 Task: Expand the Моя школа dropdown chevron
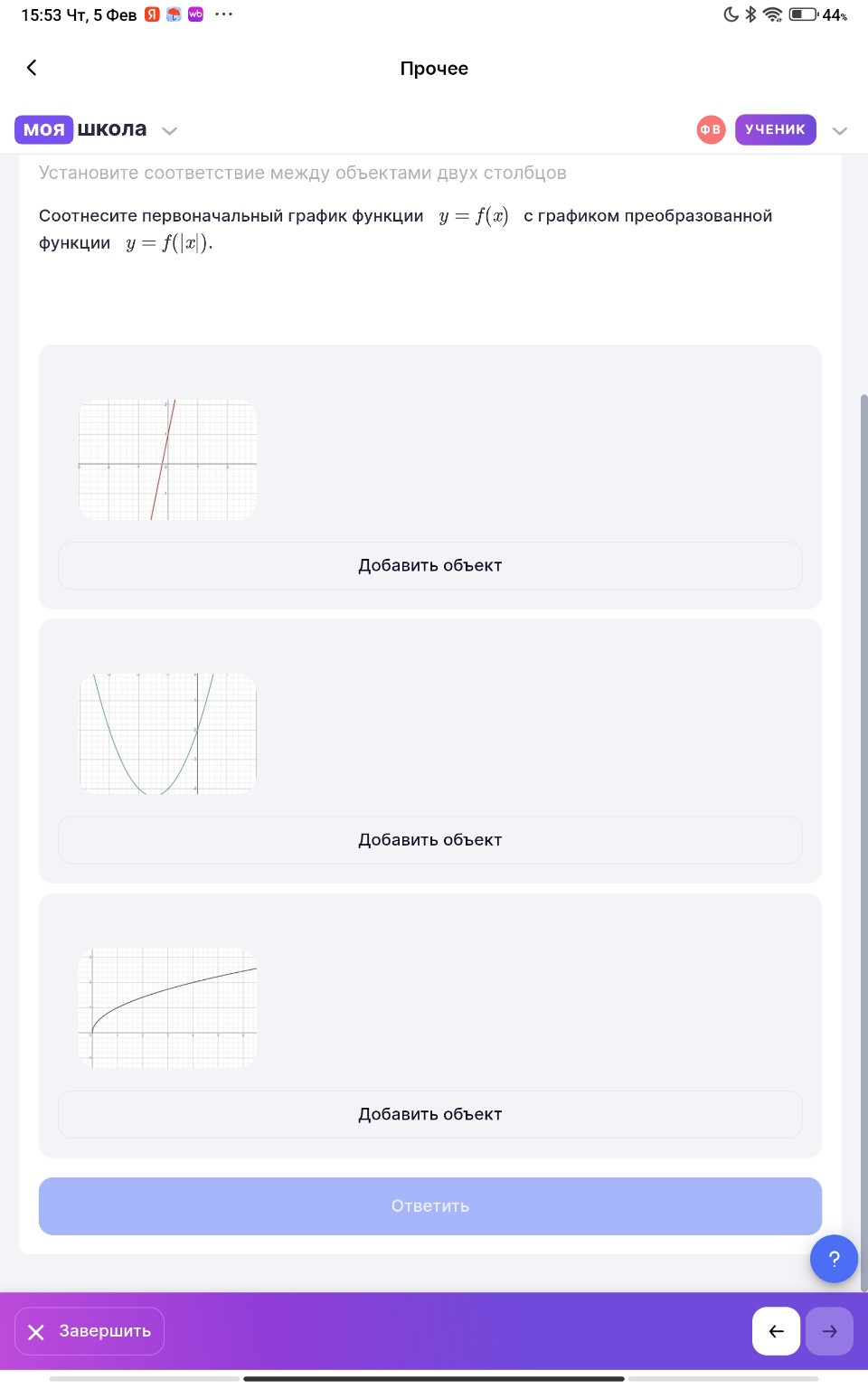169,130
